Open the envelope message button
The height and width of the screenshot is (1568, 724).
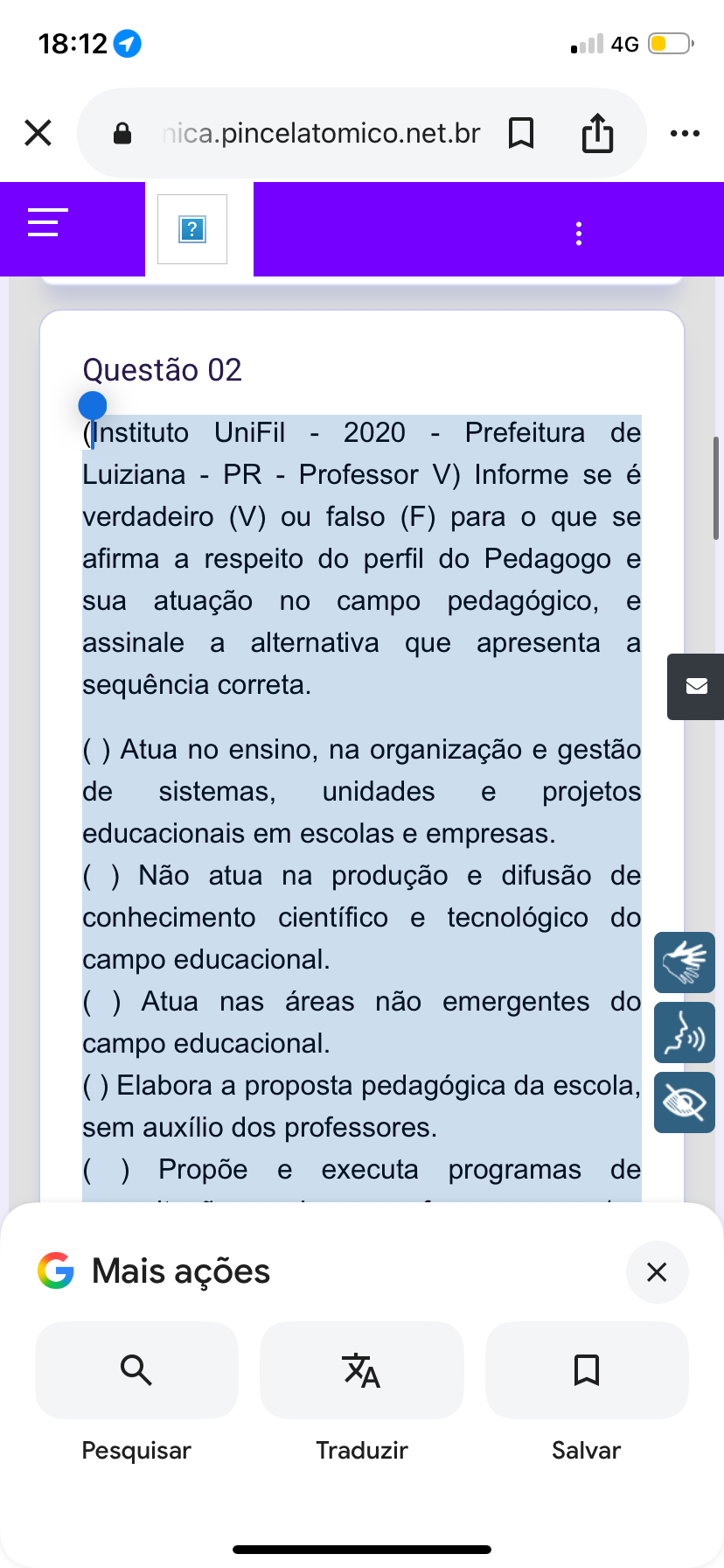click(696, 686)
